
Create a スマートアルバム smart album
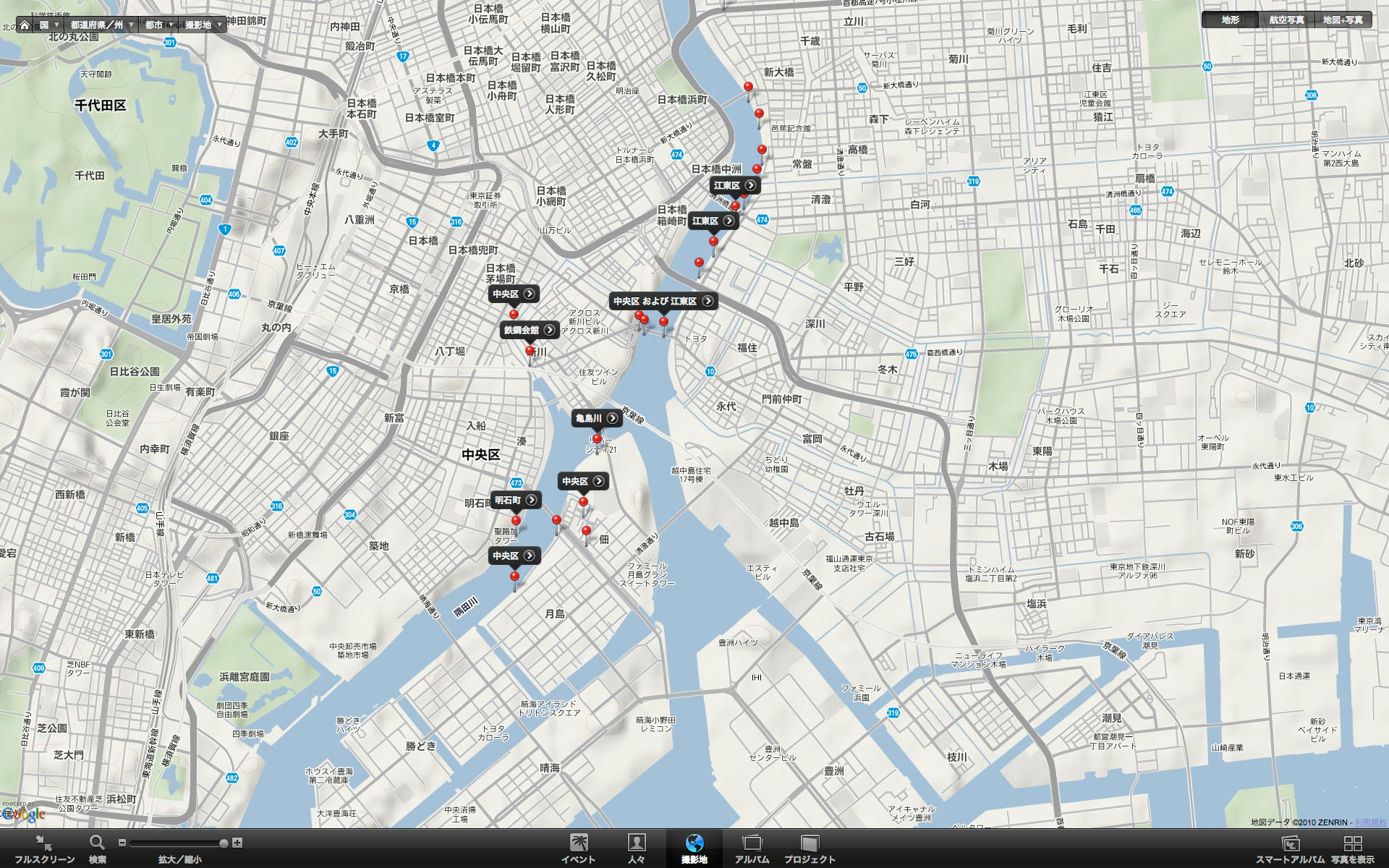[1290, 848]
